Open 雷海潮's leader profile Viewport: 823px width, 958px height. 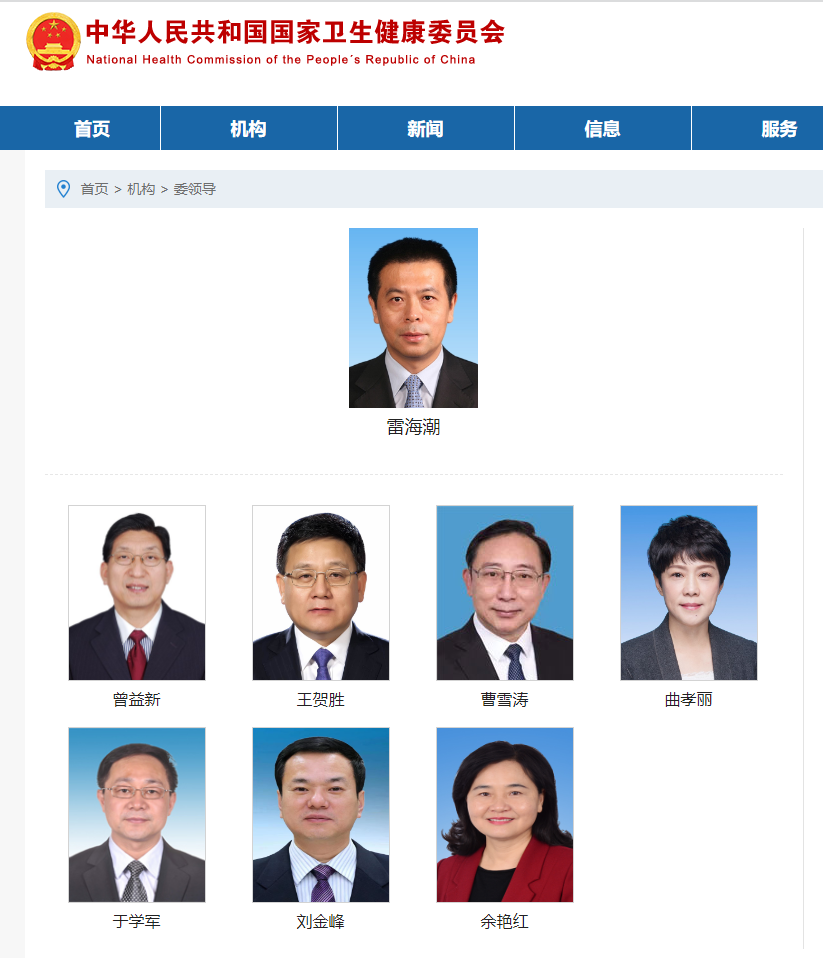click(x=413, y=318)
